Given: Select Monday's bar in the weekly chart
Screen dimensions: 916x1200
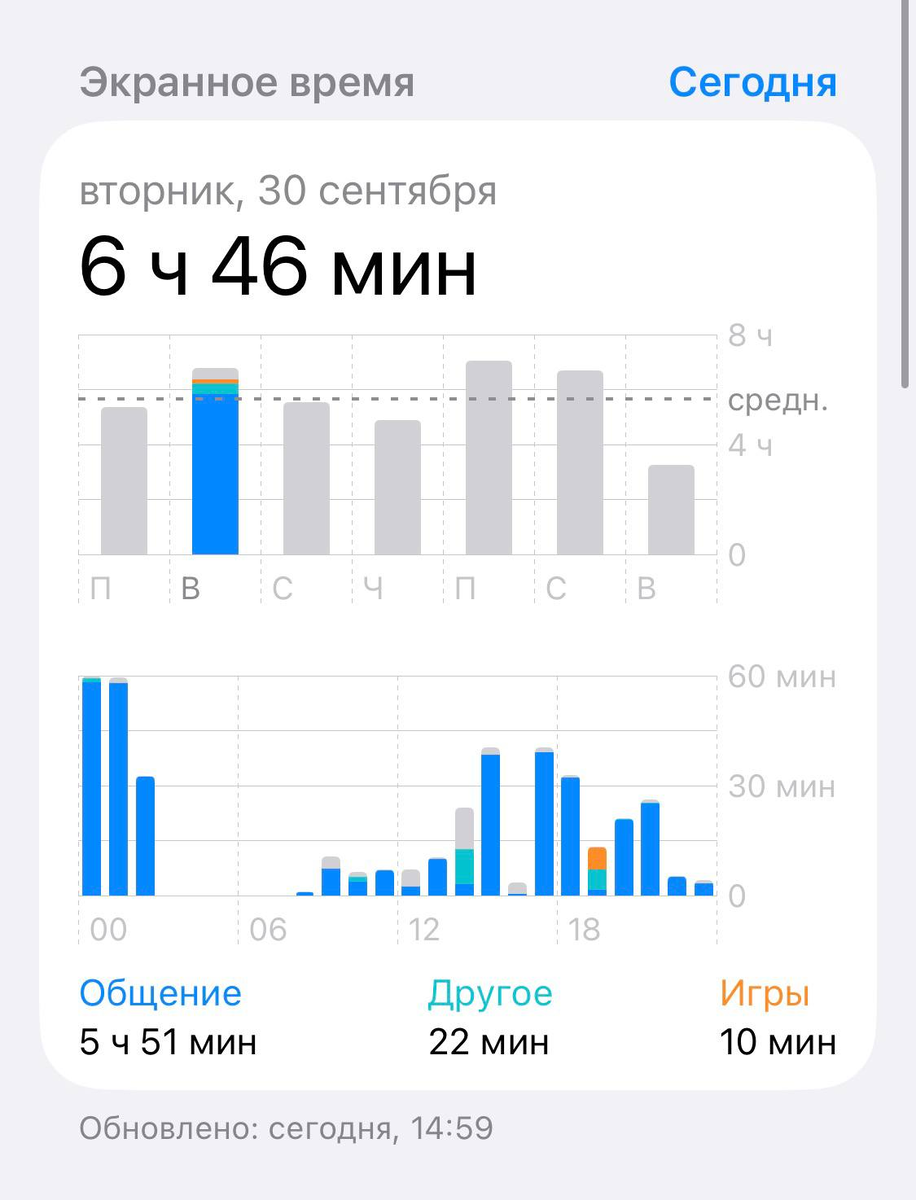Looking at the screenshot, I should click(124, 480).
